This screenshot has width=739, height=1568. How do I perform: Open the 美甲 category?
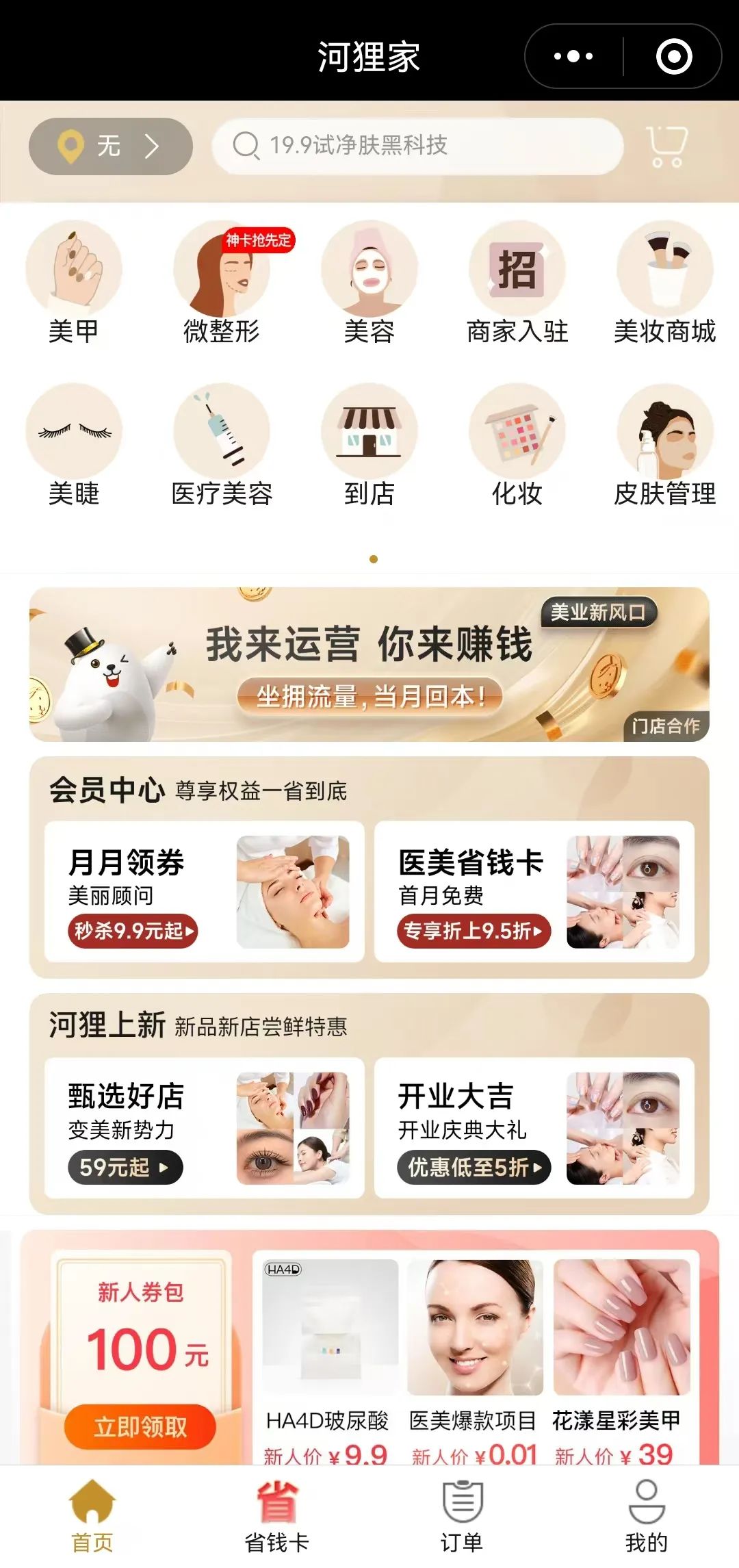pyautogui.click(x=74, y=282)
